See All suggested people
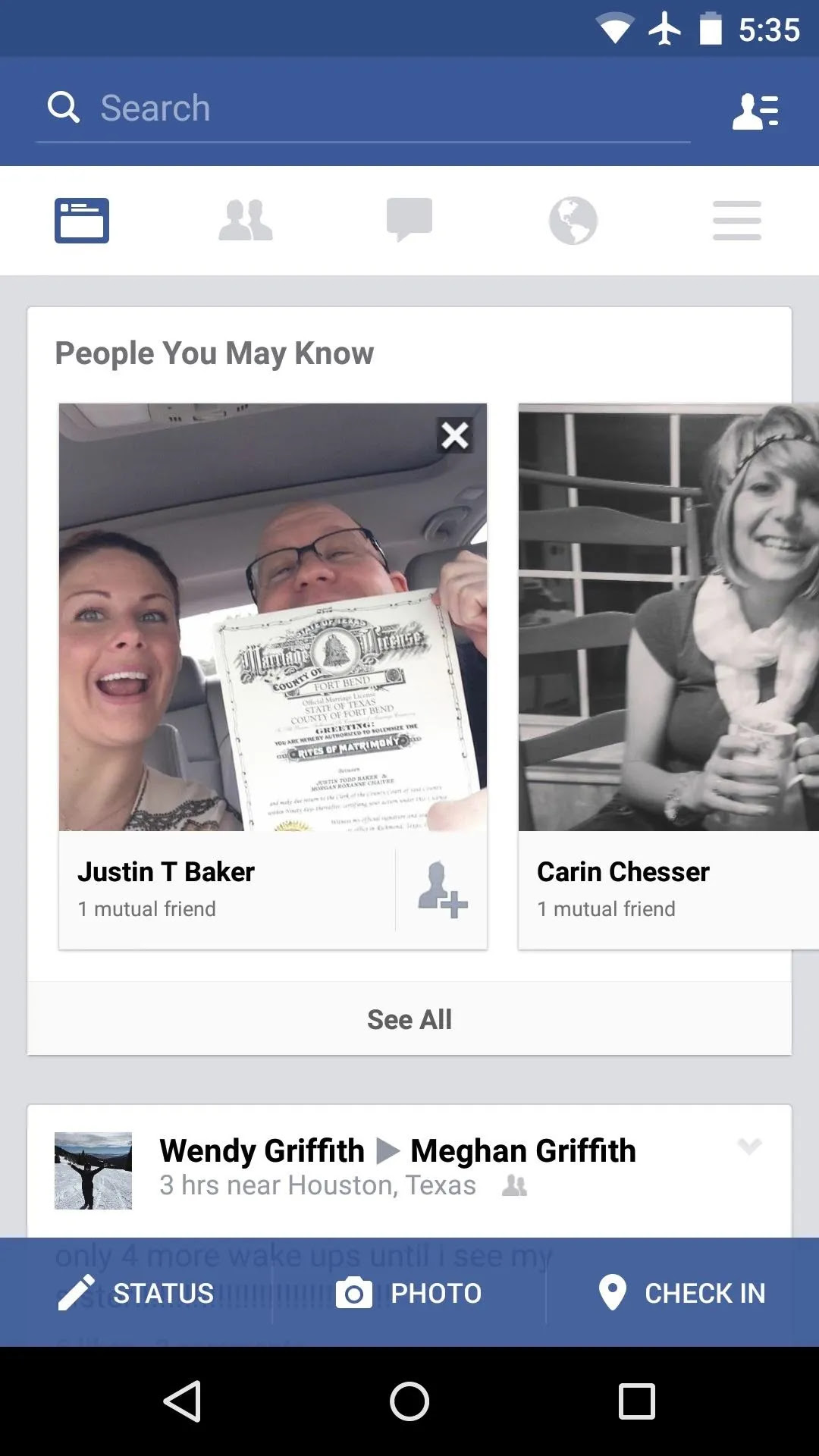819x1456 pixels. 409,1019
